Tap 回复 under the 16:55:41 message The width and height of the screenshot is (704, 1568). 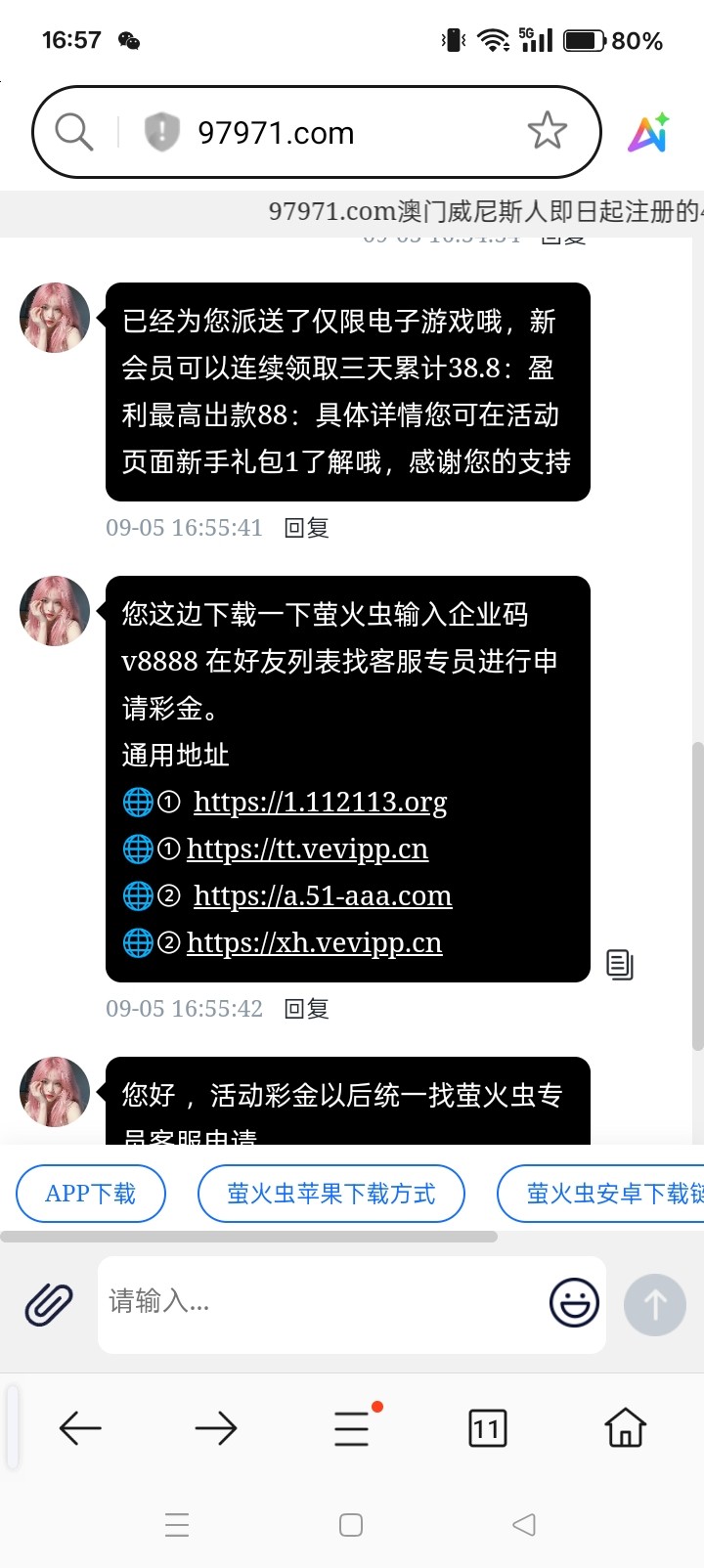[x=306, y=527]
